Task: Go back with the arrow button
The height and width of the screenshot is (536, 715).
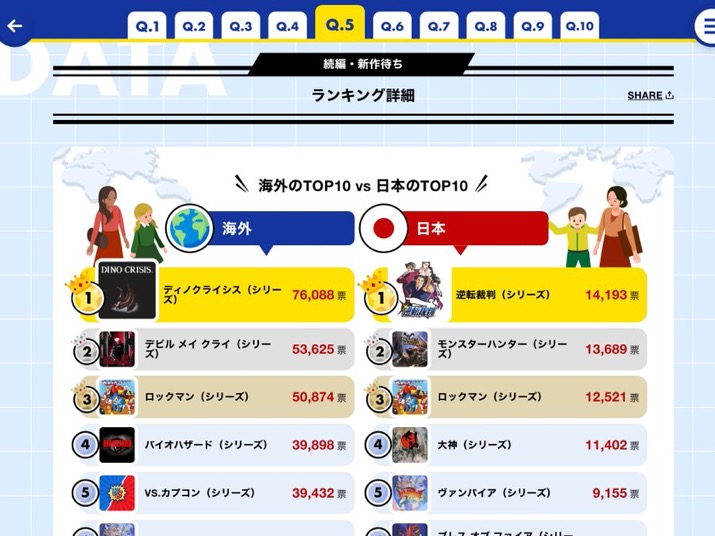Action: tap(15, 26)
